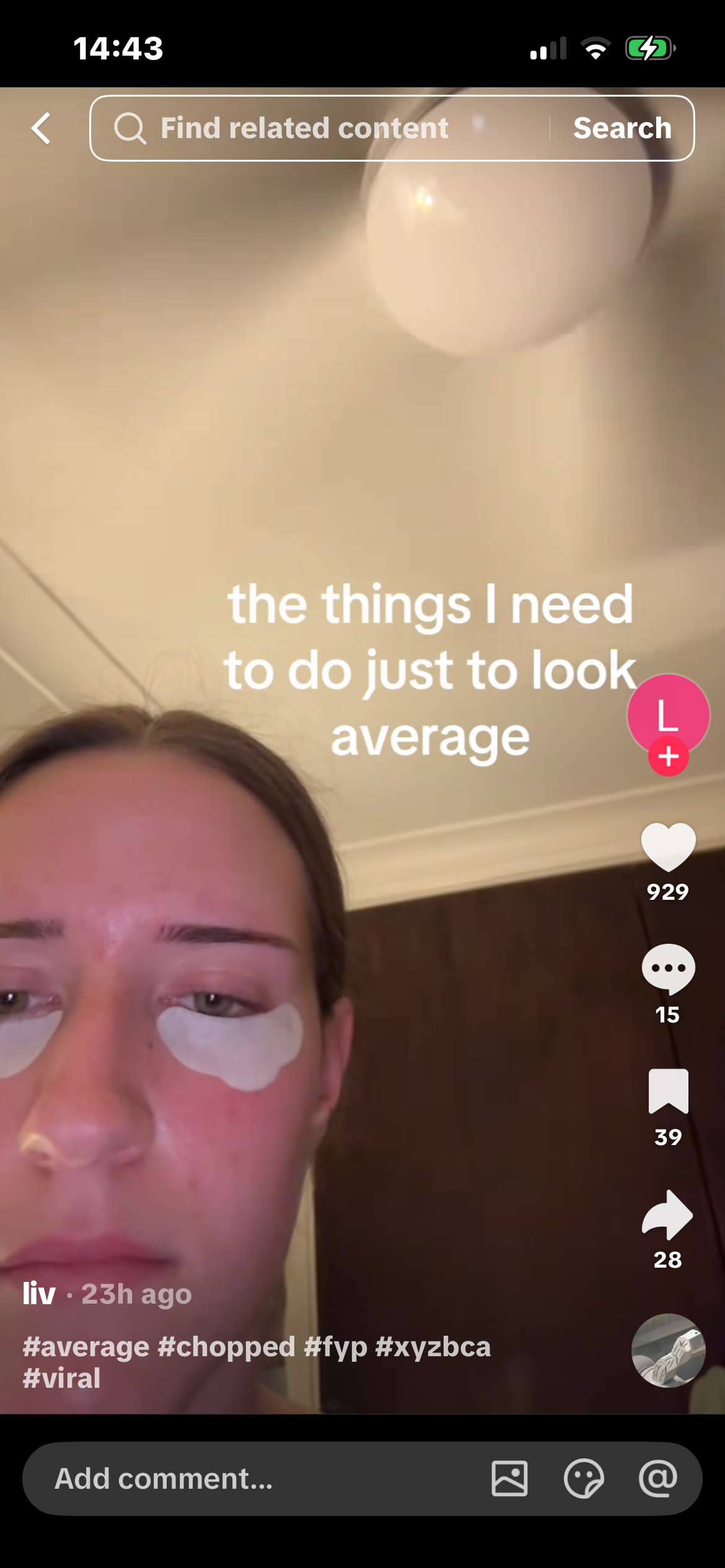Open liv's profile from the username
The height and width of the screenshot is (1568, 725).
coord(39,1294)
